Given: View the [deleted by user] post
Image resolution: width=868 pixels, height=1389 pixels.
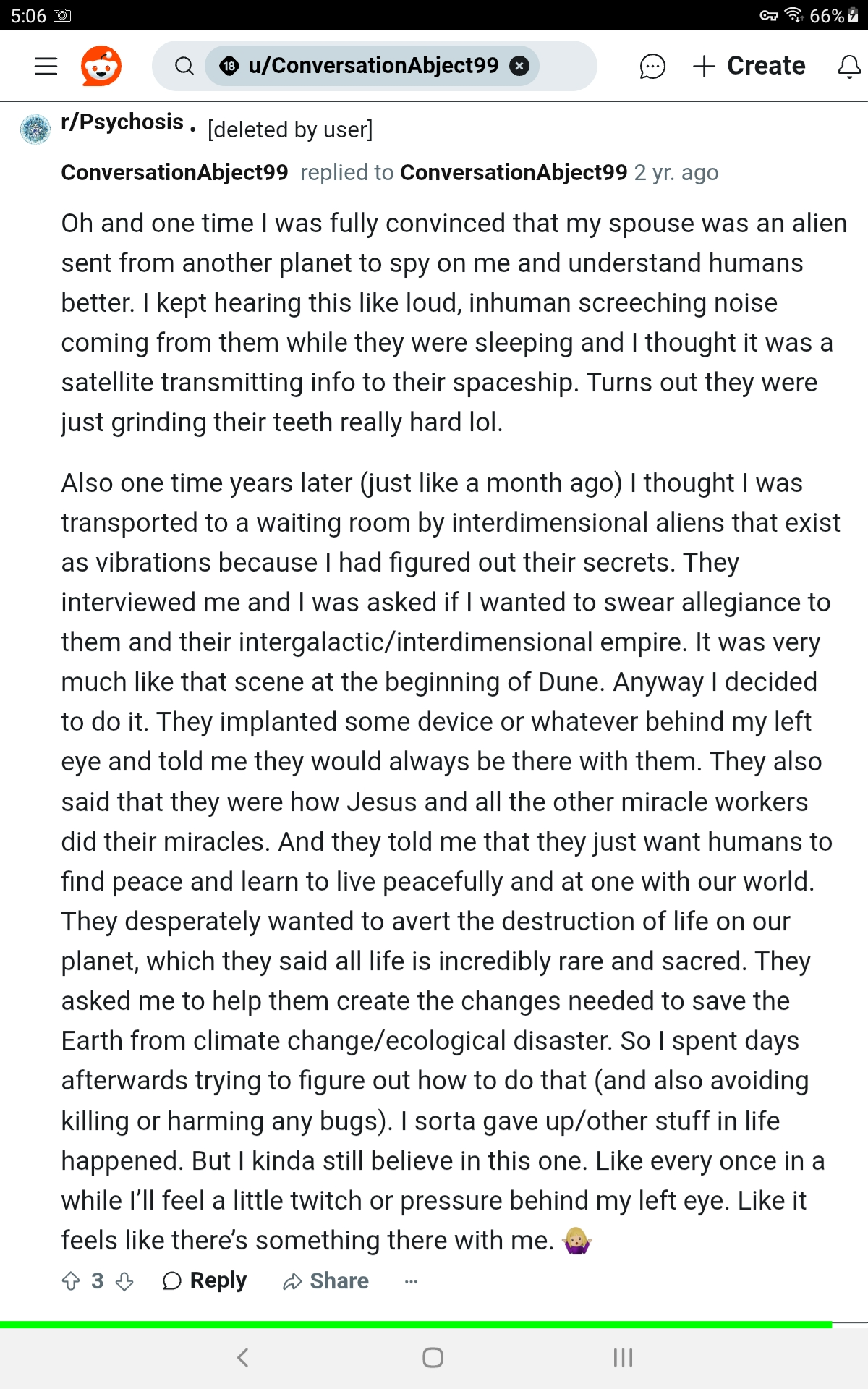Looking at the screenshot, I should [290, 129].
